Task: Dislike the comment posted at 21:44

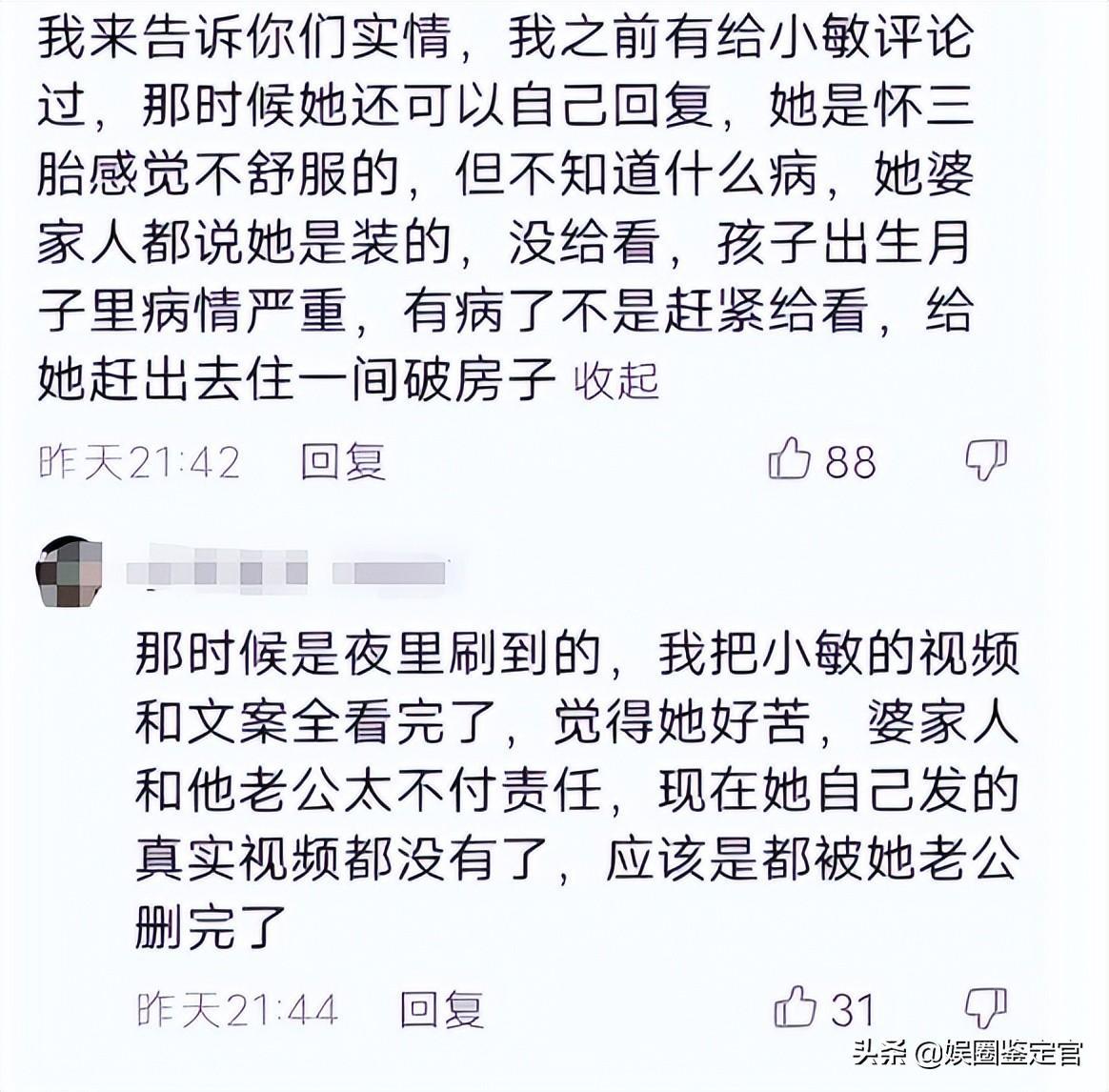Action: [x=986, y=1007]
